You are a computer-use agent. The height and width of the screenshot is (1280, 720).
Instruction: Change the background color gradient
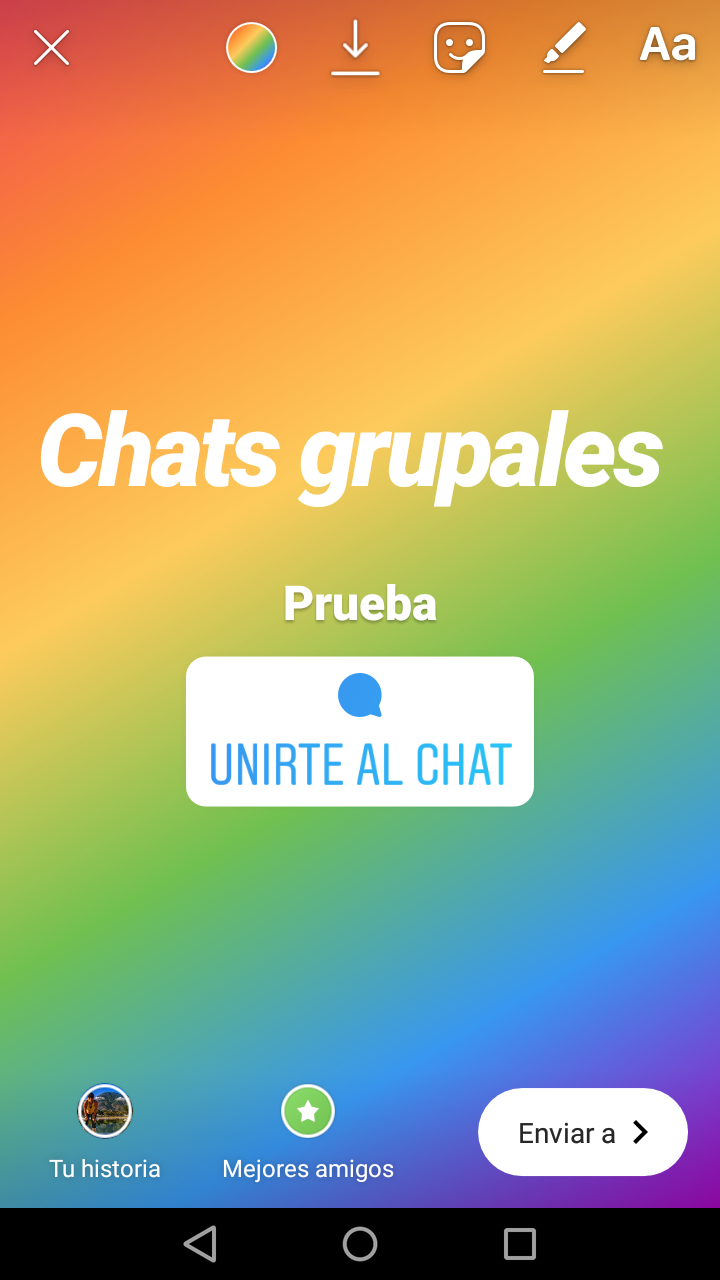pos(251,47)
